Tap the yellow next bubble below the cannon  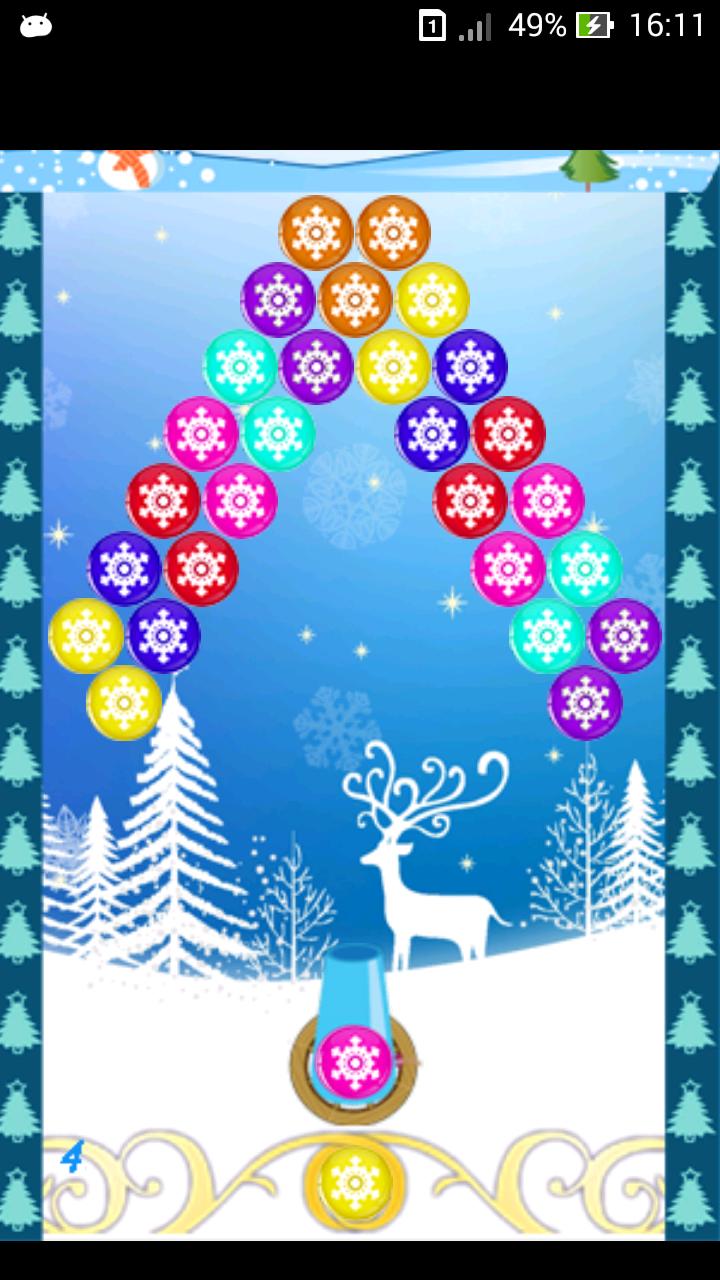click(354, 1183)
